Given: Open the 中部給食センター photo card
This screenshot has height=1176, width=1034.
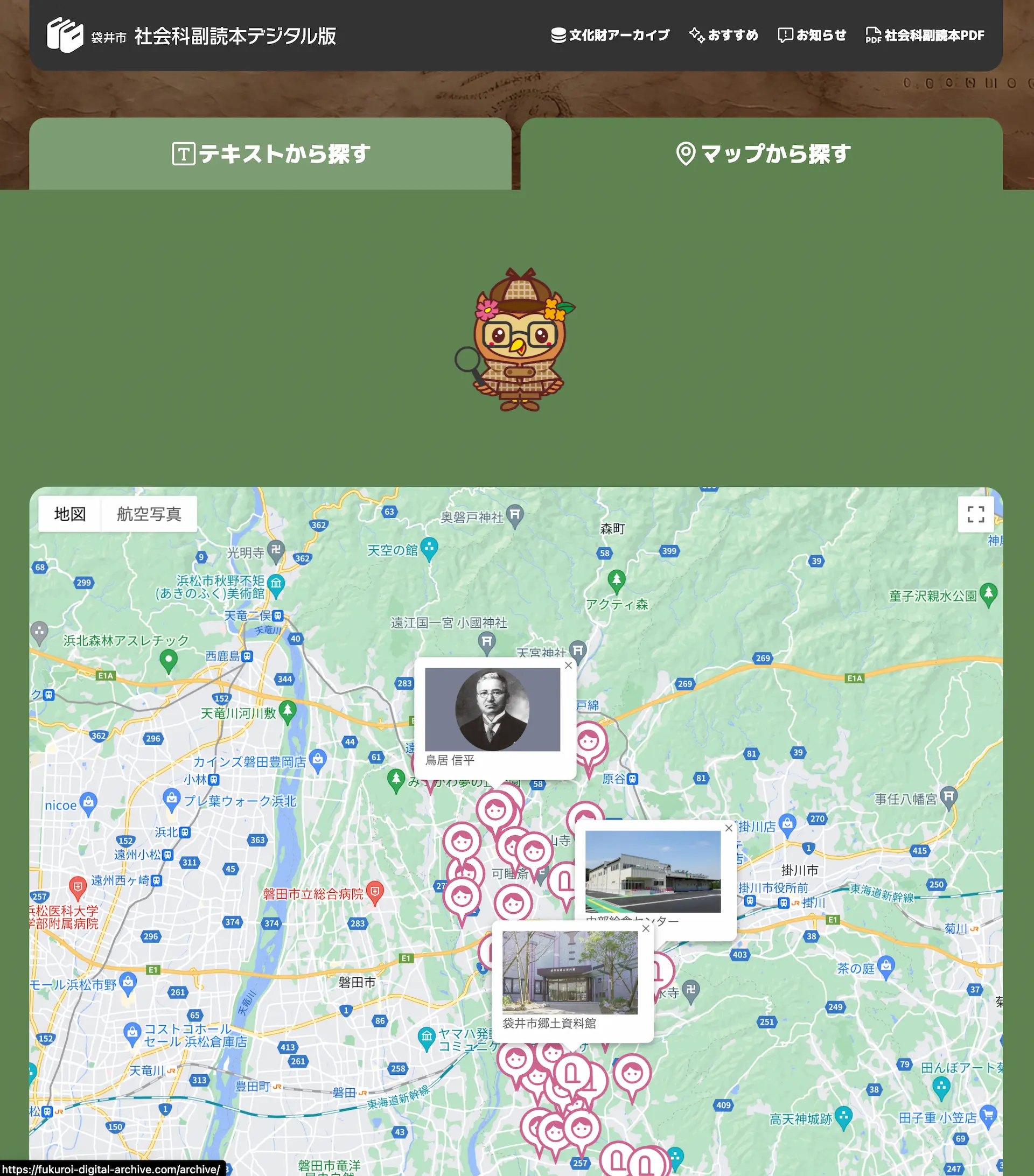Looking at the screenshot, I should [652, 871].
